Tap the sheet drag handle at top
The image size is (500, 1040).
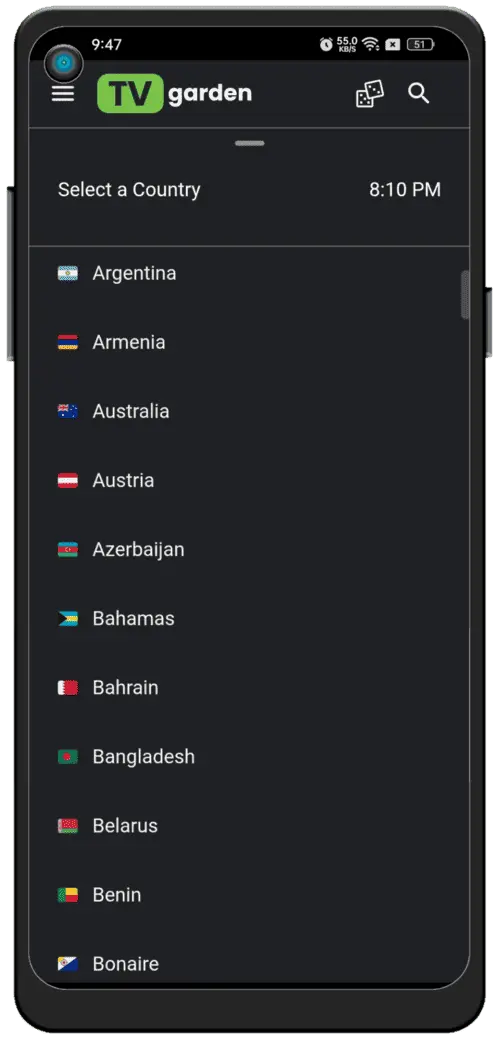coord(249,143)
